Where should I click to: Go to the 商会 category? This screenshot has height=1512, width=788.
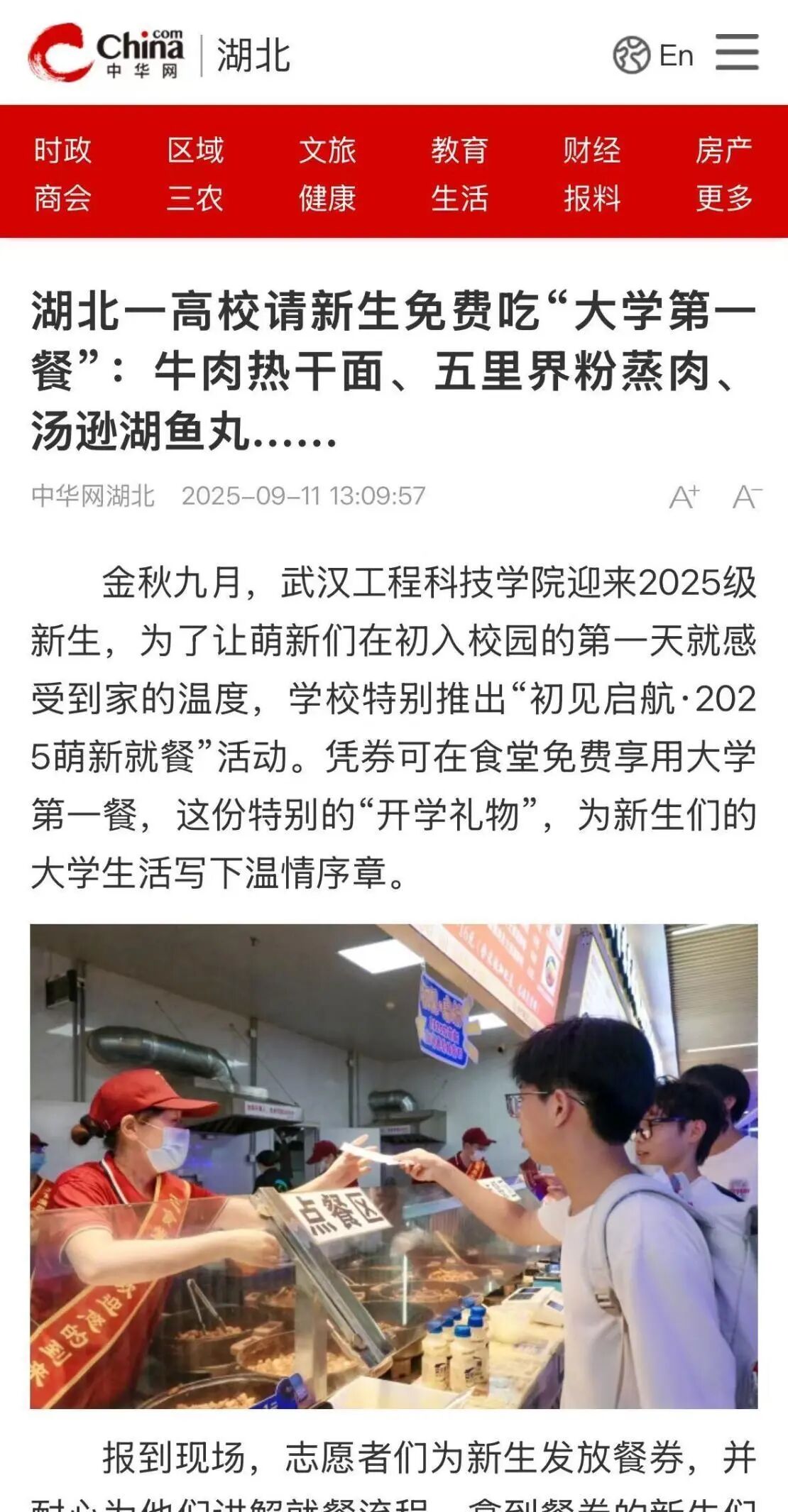(x=62, y=198)
